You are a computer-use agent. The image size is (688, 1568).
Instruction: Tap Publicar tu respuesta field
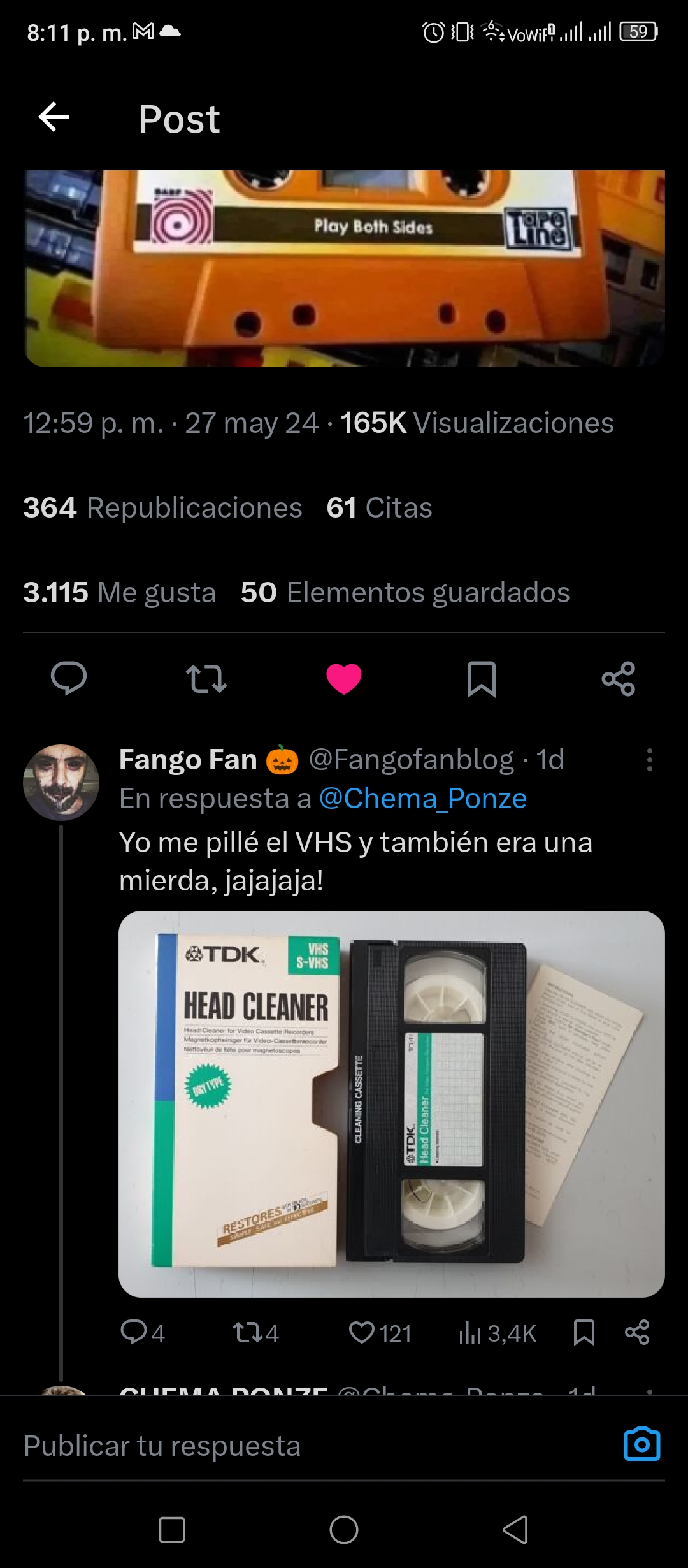tap(319, 1446)
